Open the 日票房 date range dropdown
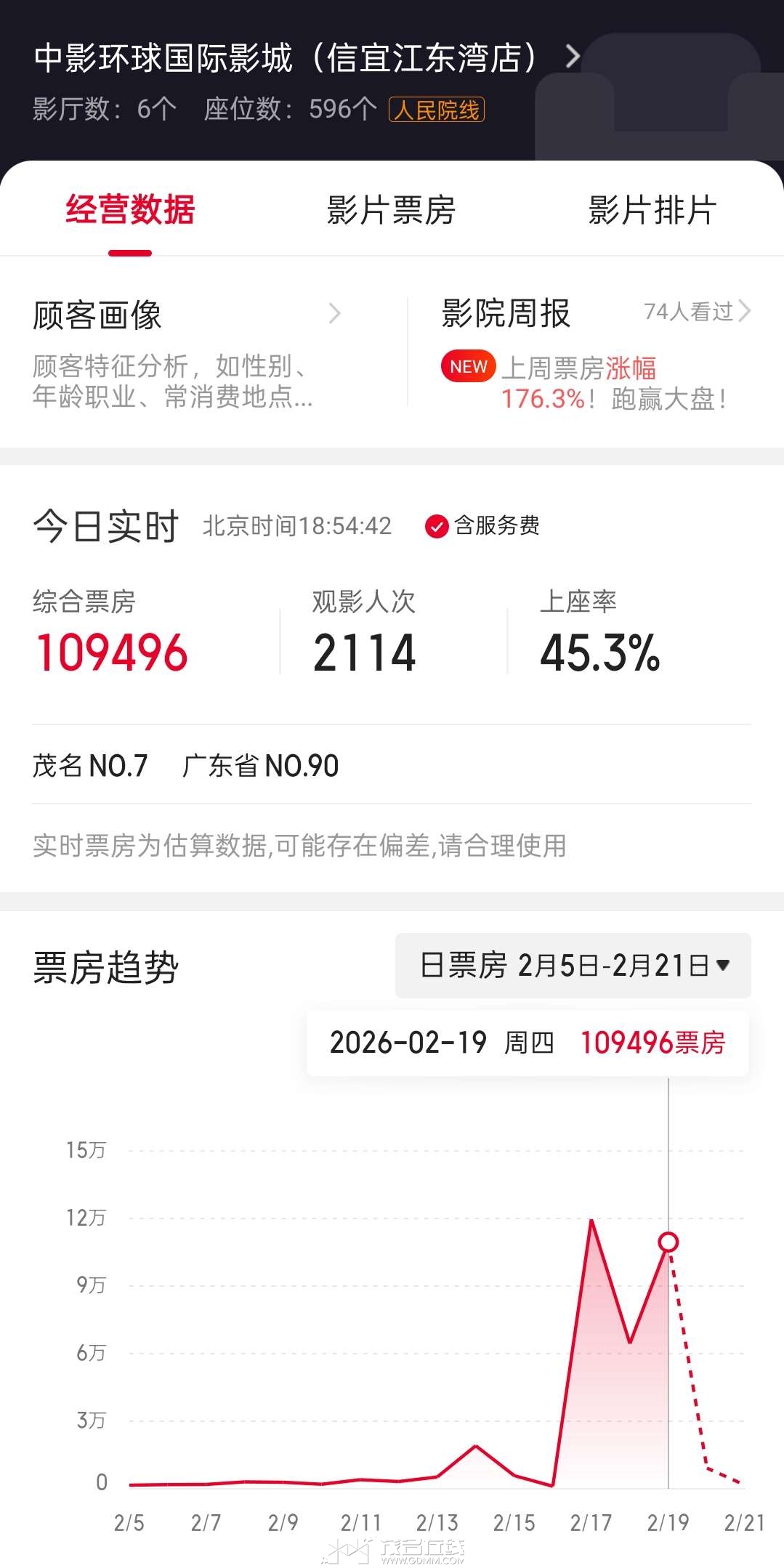 (573, 966)
